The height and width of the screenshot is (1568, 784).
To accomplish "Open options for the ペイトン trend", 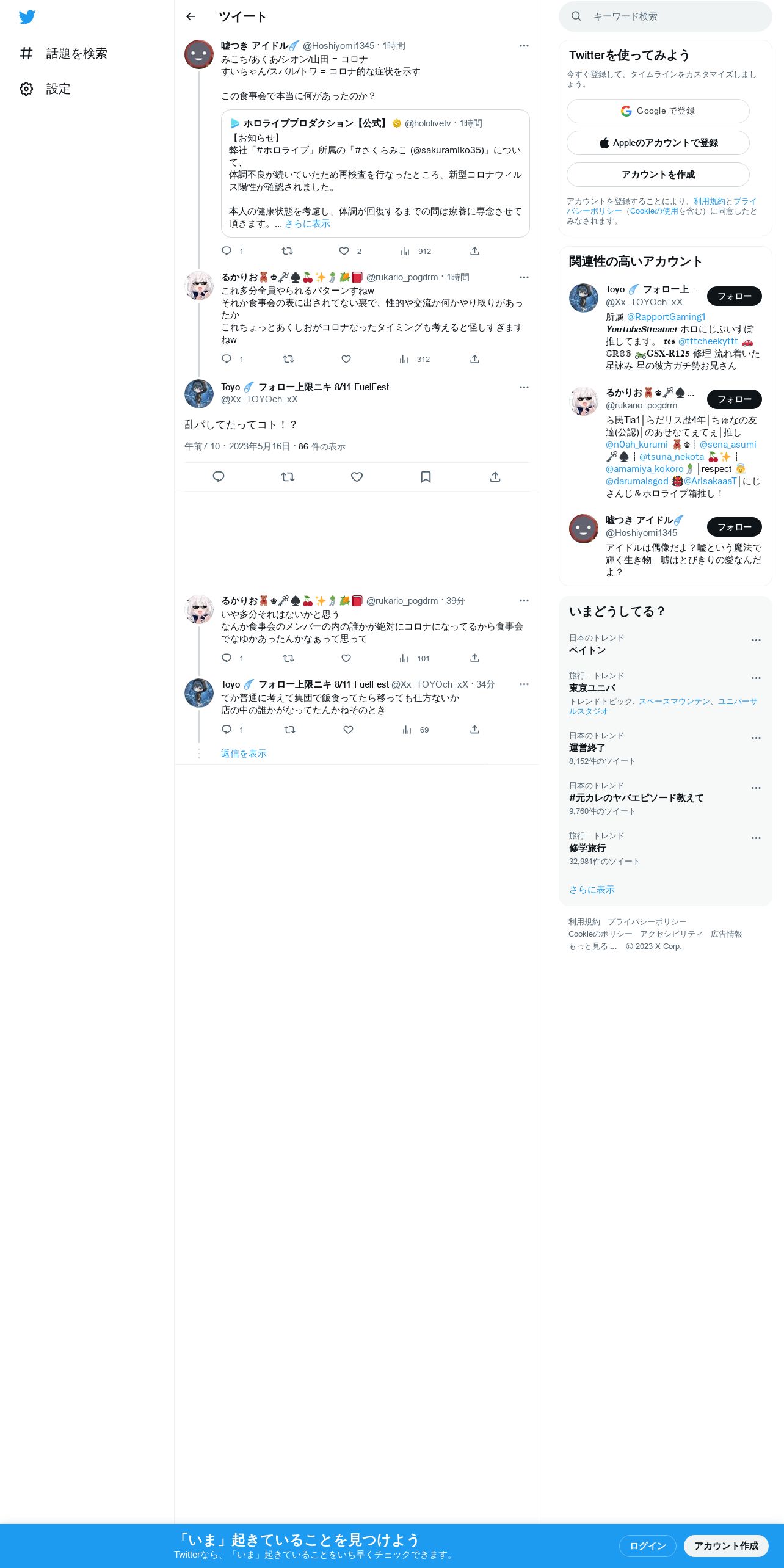I will [756, 641].
